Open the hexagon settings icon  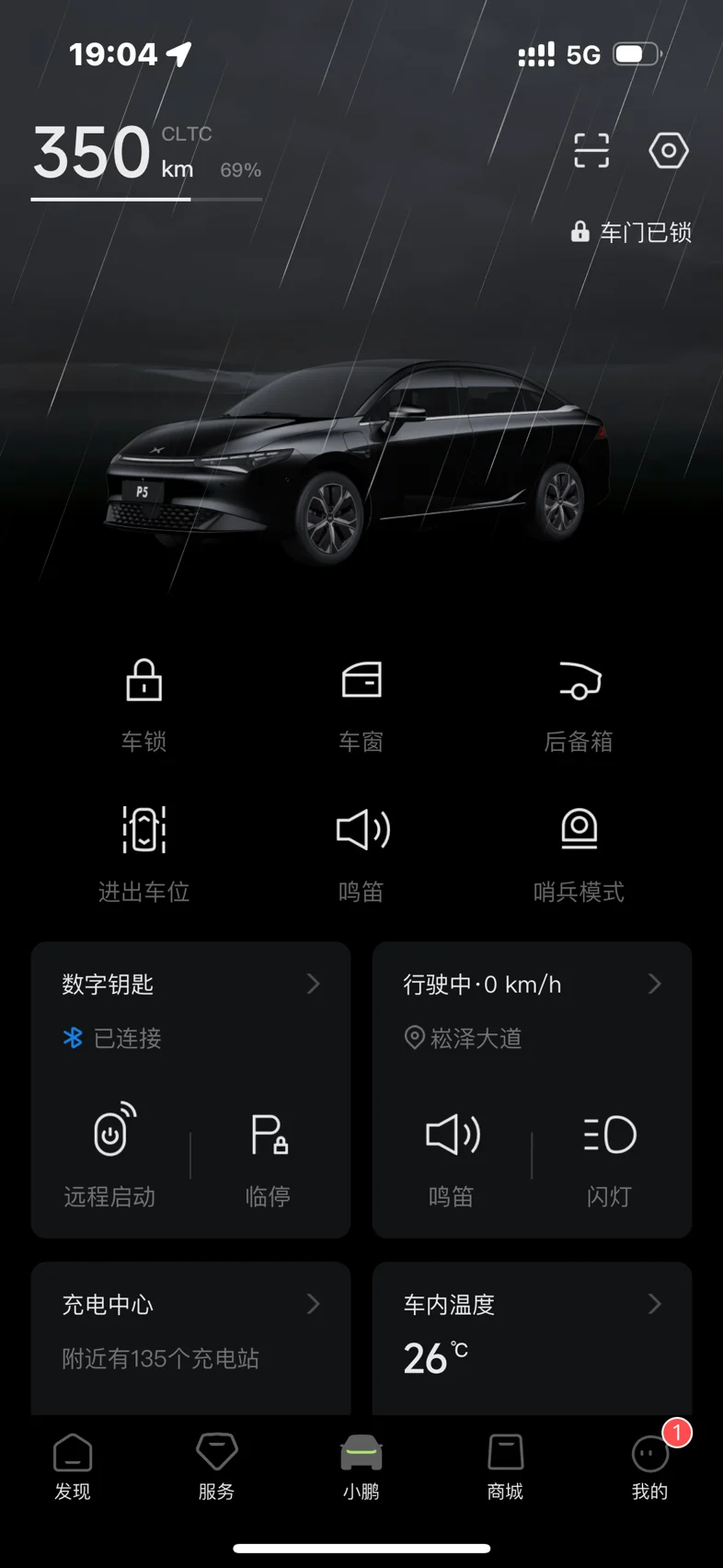tap(669, 150)
